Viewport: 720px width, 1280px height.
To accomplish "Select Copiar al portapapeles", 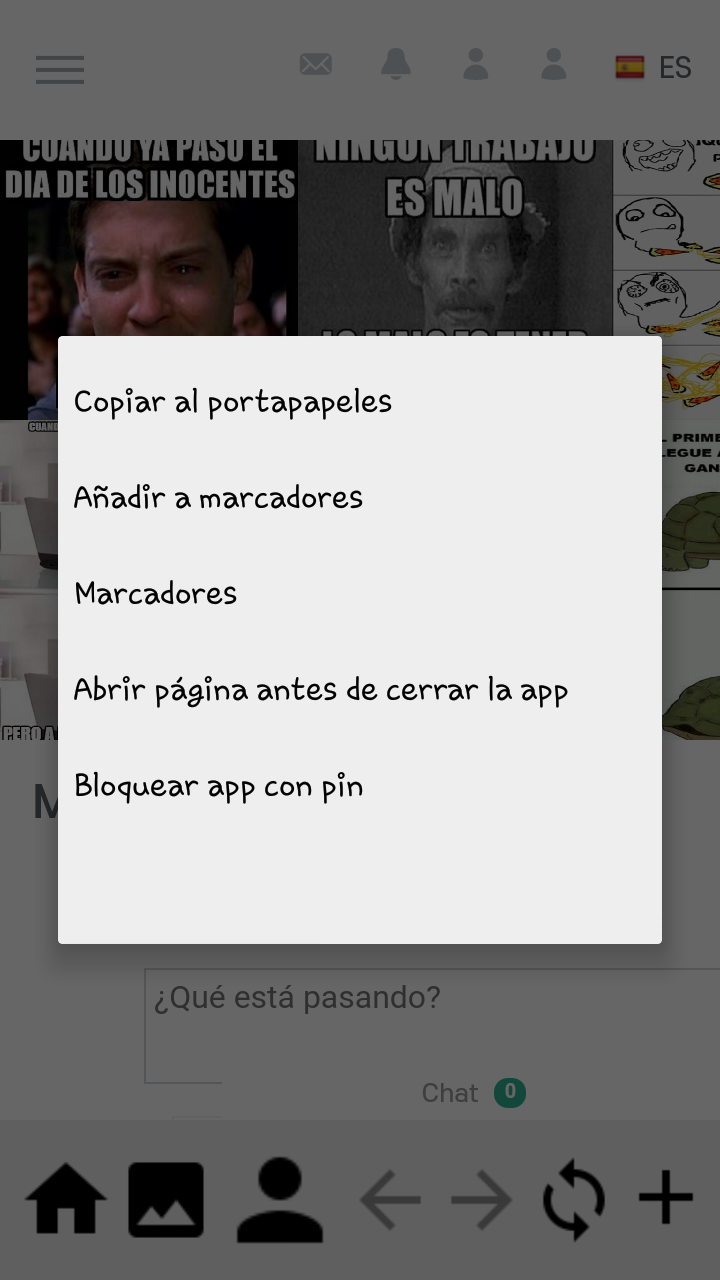I will (x=233, y=402).
